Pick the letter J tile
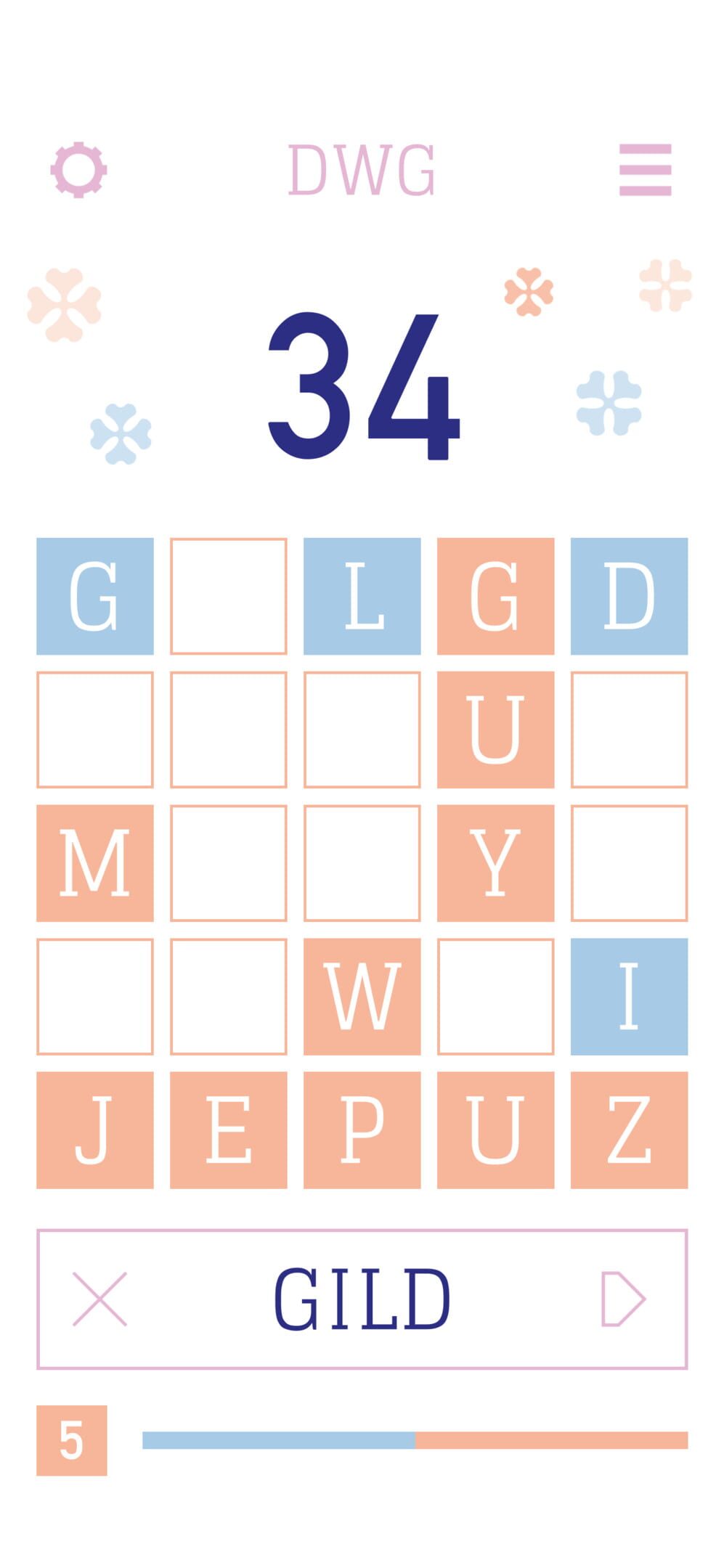The image size is (724, 1568). pos(95,1130)
